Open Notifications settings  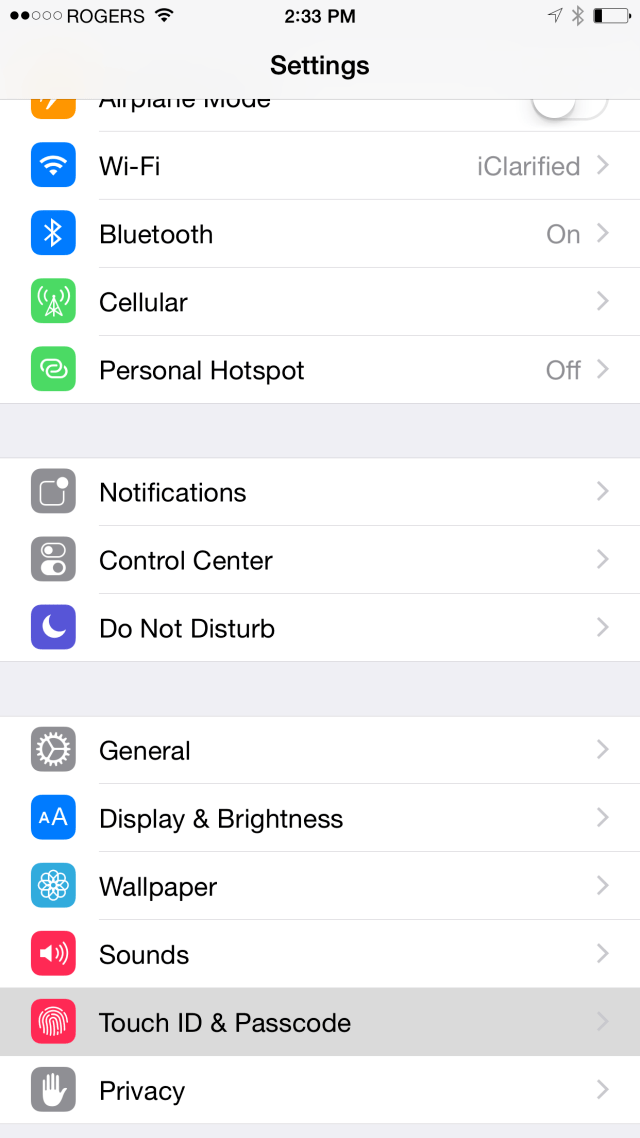tap(320, 492)
